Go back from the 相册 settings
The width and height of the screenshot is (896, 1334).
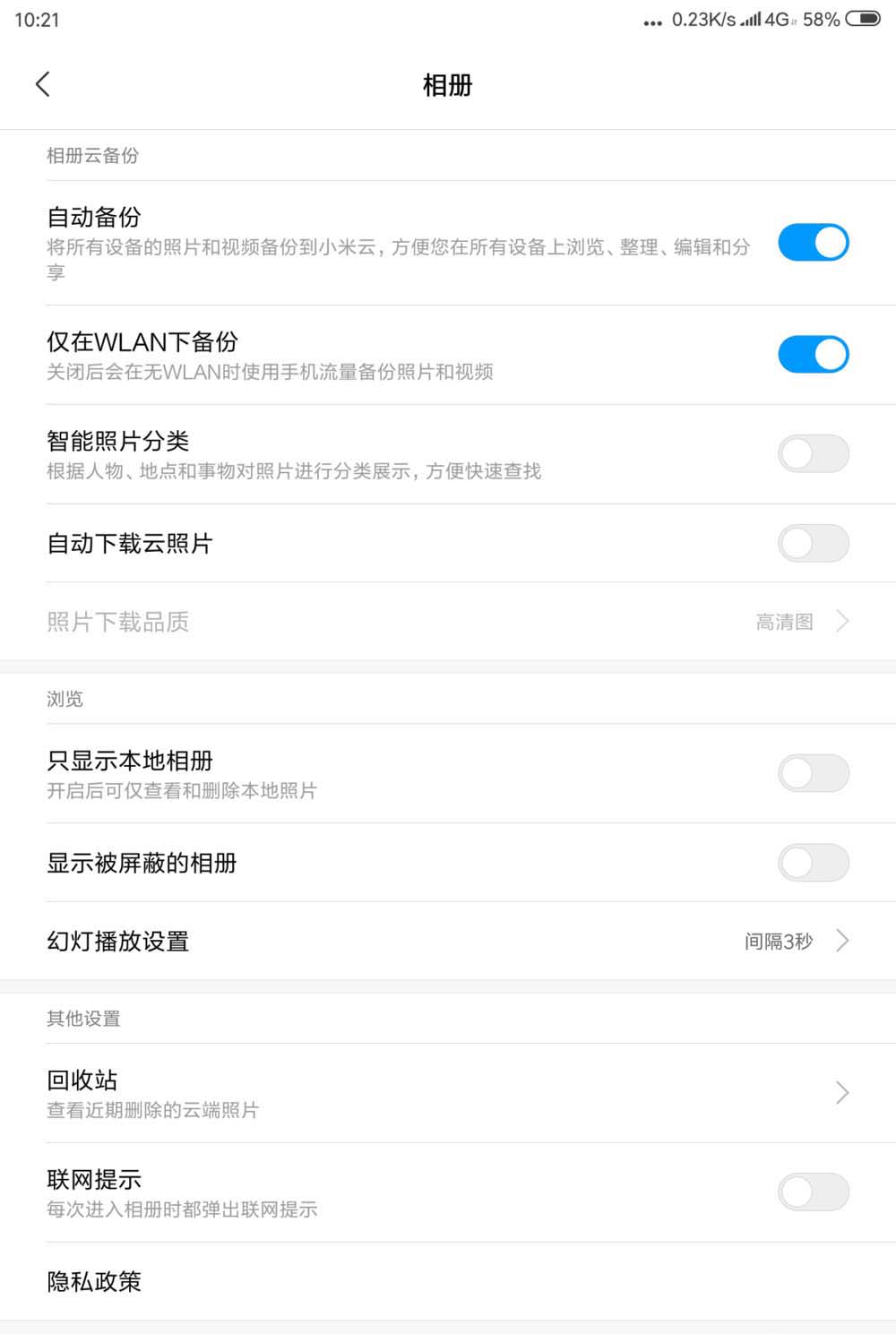pyautogui.click(x=42, y=84)
